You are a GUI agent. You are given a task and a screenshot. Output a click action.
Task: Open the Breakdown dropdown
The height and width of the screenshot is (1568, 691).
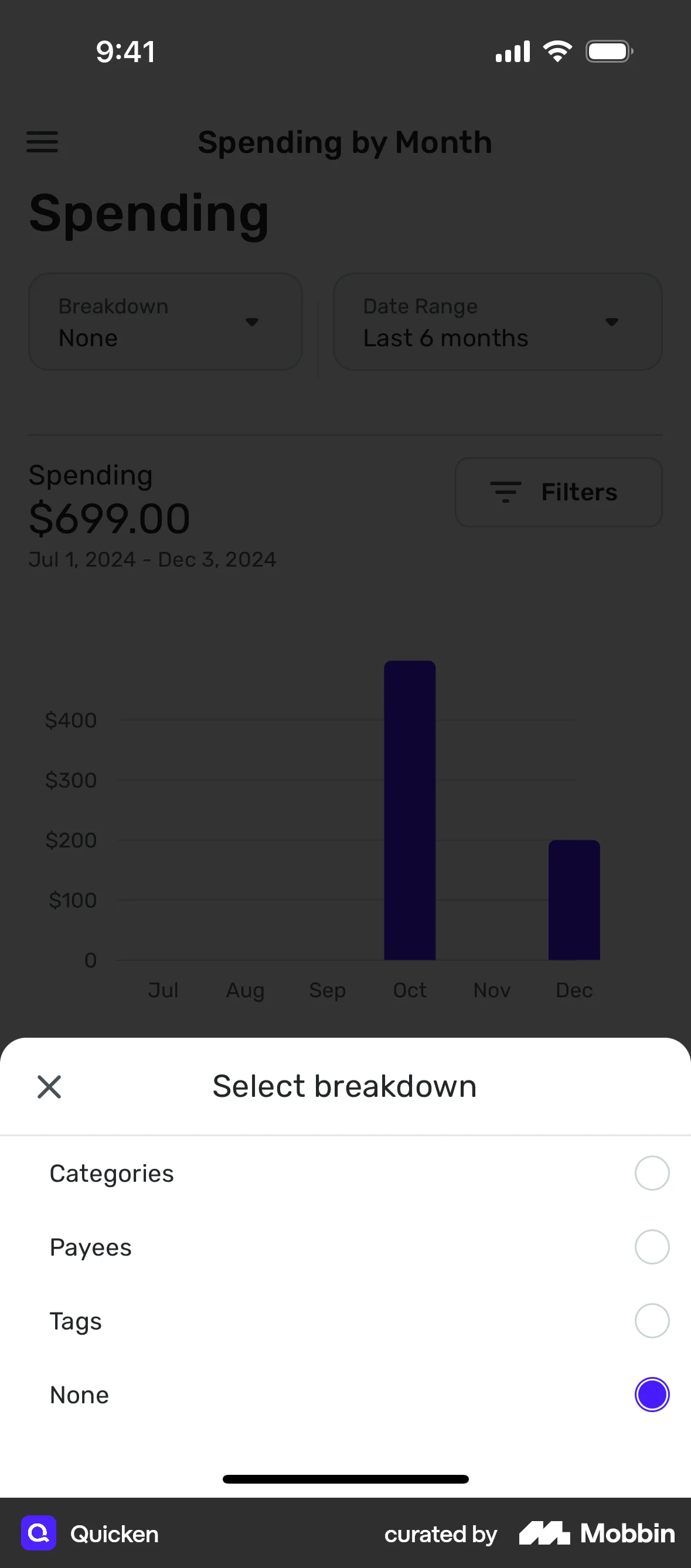point(165,321)
